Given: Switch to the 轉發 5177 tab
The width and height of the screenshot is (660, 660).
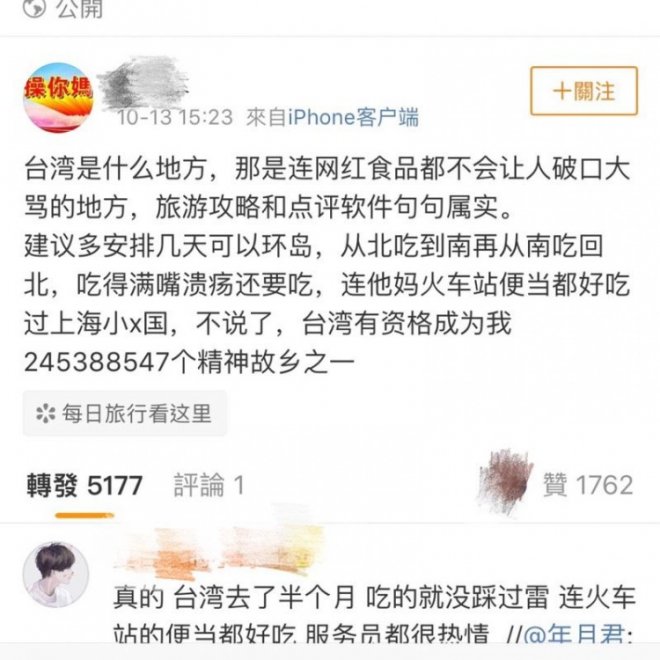Looking at the screenshot, I should [84, 486].
